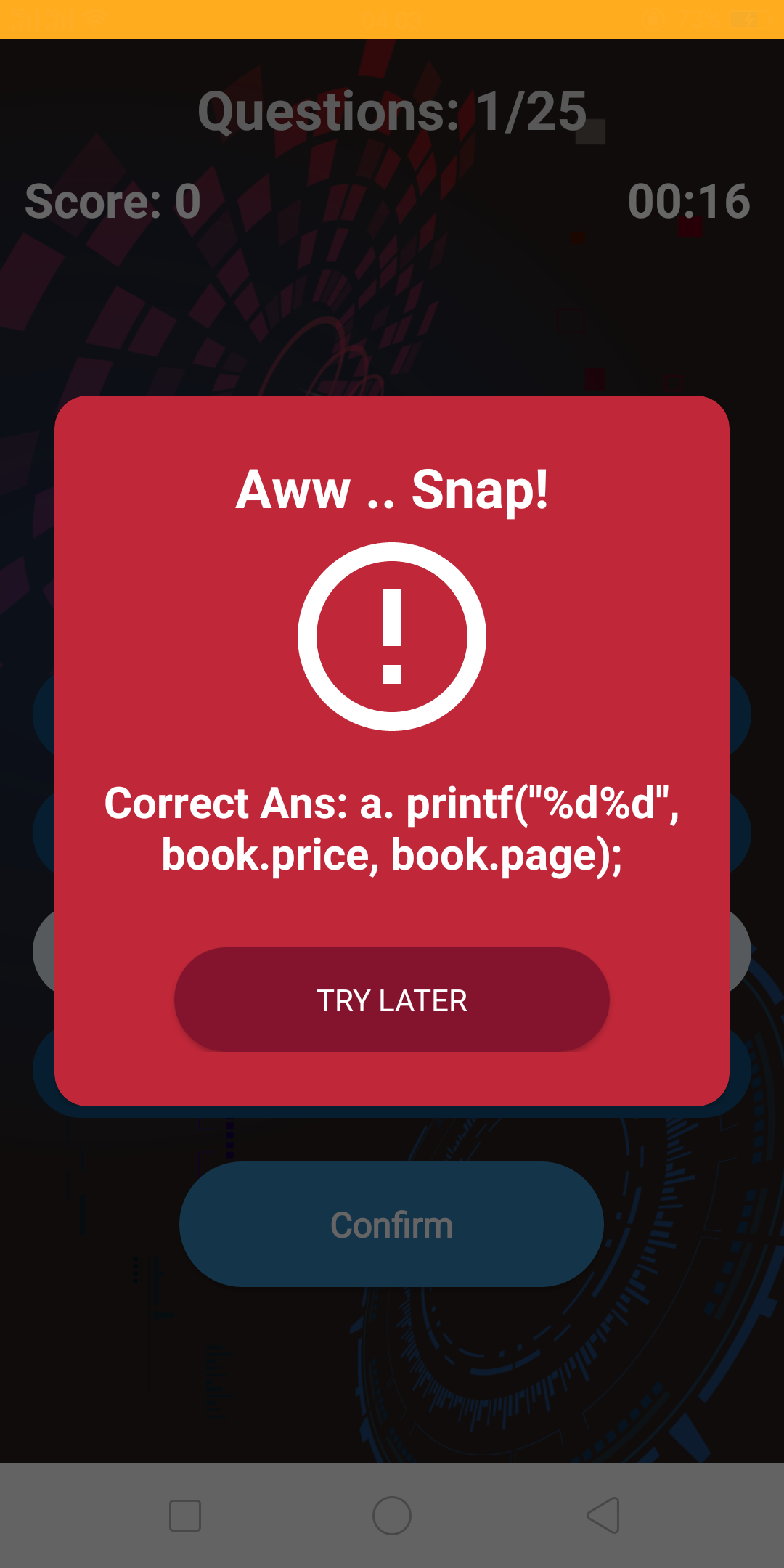Screen dimensions: 784x1568
Task: Tap the grayed answer bubble behind the dialog
Action: point(44,951)
